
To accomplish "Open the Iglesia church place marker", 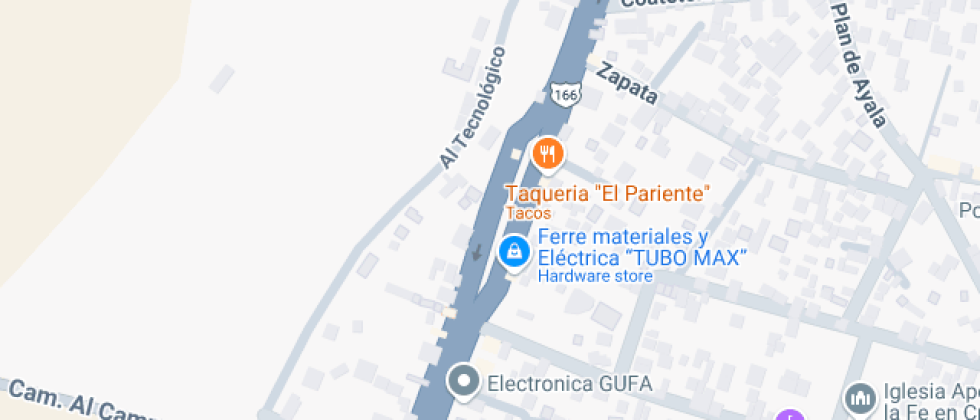I will pyautogui.click(x=860, y=398).
